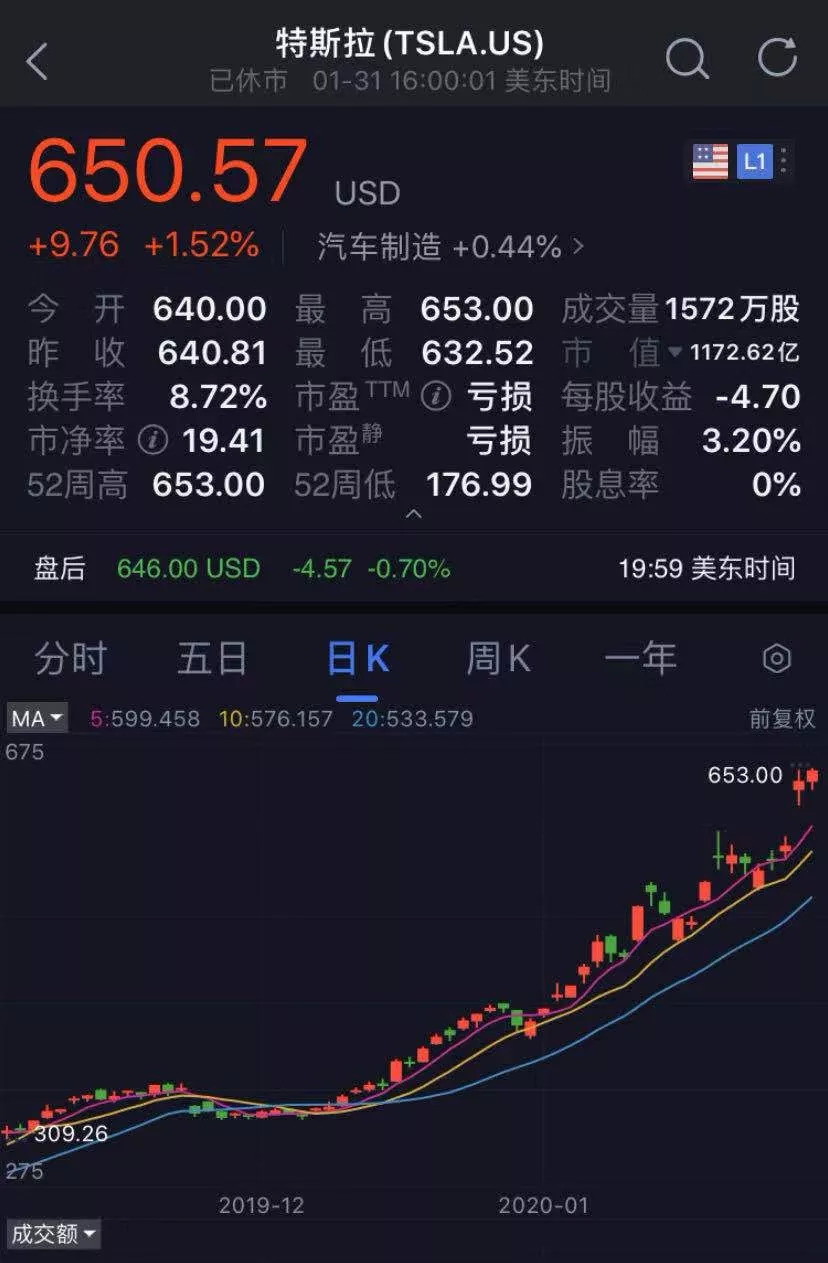Refresh the TSLA quote data
Viewport: 828px width, 1263px height.
click(x=777, y=58)
